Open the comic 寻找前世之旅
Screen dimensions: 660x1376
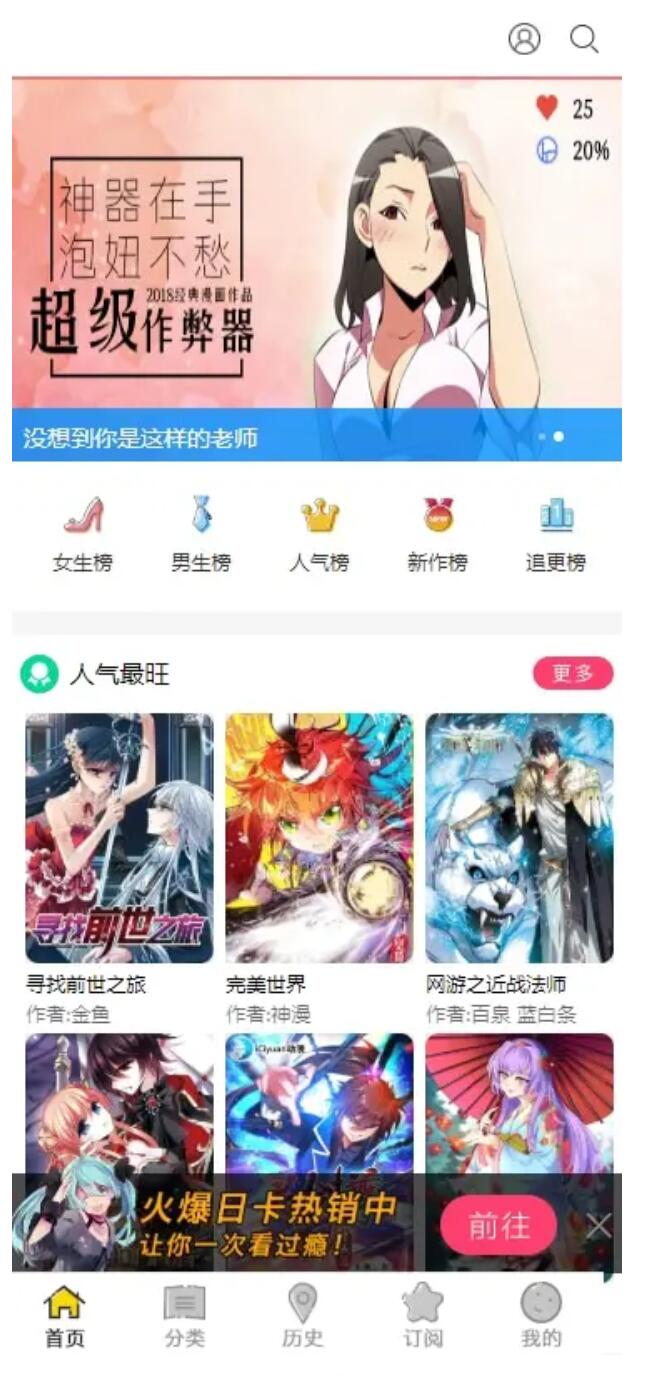(x=119, y=838)
